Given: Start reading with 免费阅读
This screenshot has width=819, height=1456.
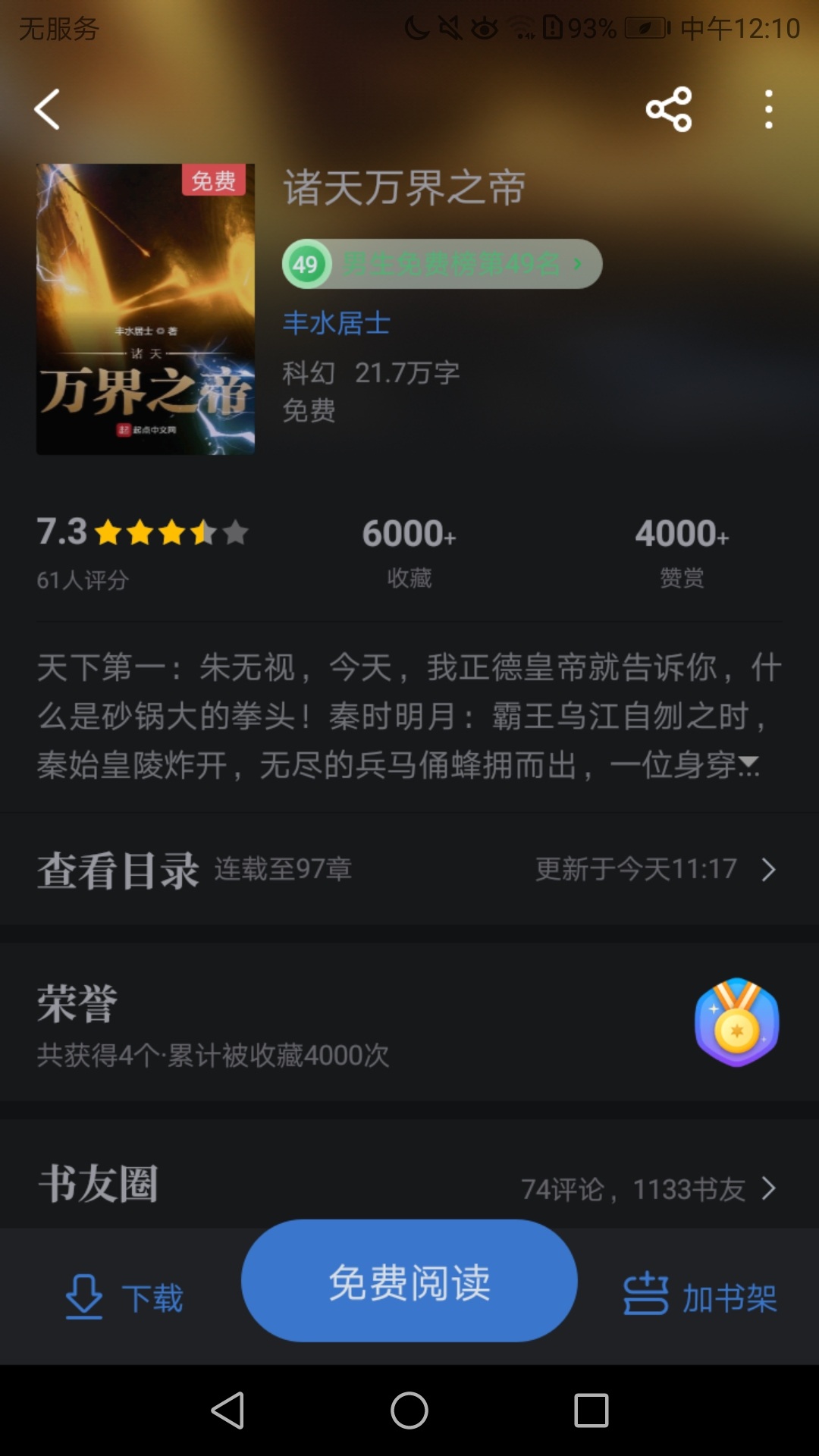Looking at the screenshot, I should (x=409, y=1282).
